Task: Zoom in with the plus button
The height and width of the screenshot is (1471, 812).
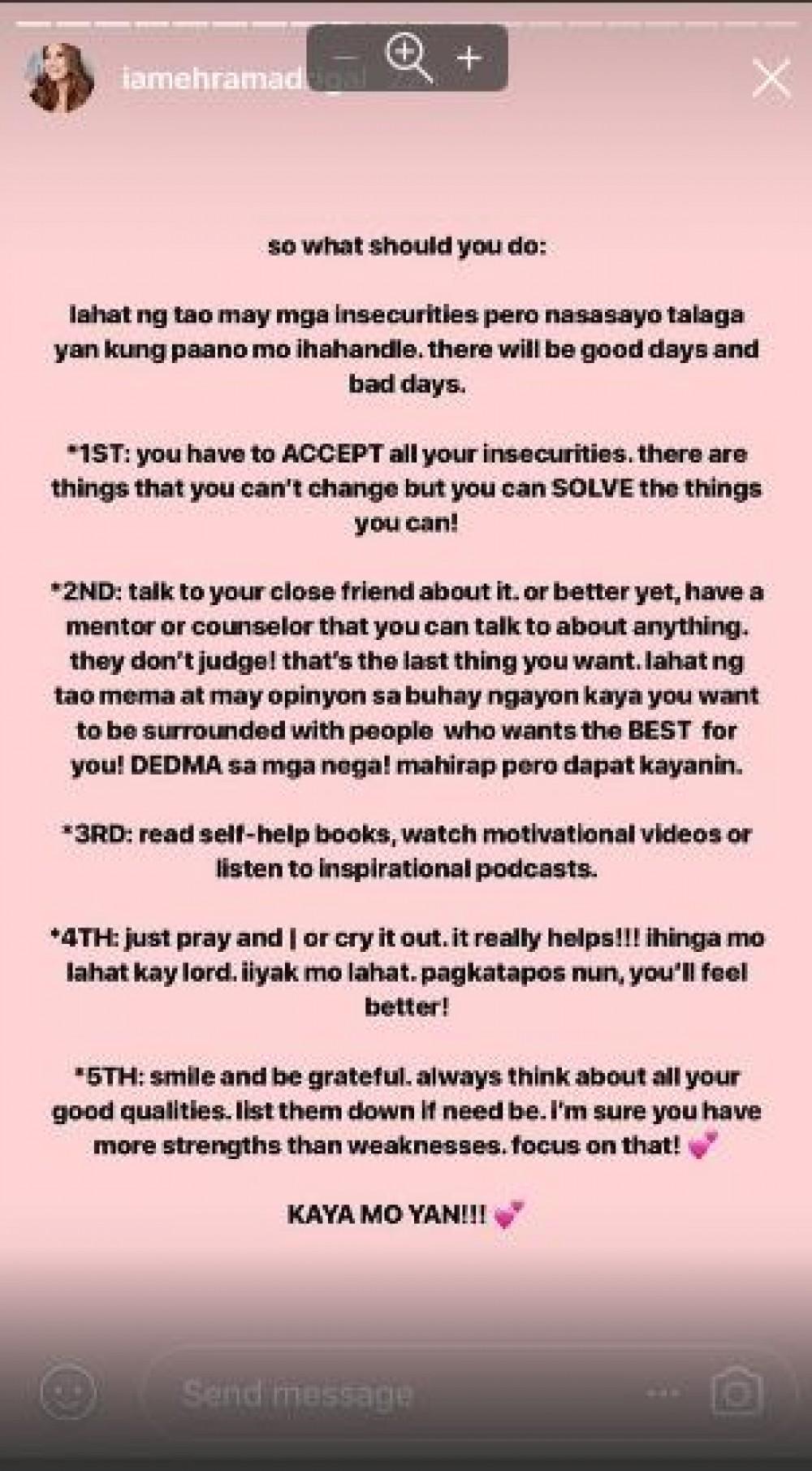Action: (469, 58)
